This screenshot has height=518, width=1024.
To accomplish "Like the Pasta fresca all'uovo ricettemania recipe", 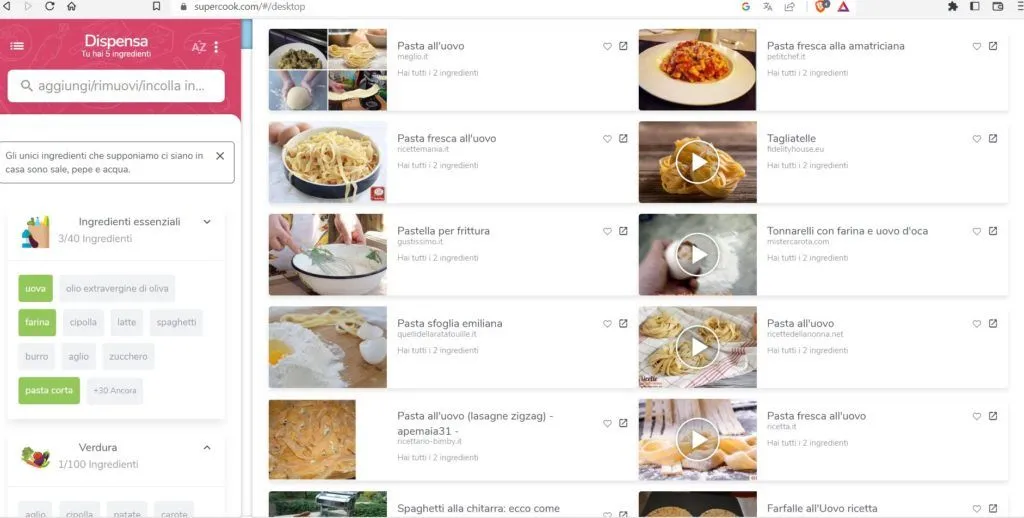I will pos(607,139).
